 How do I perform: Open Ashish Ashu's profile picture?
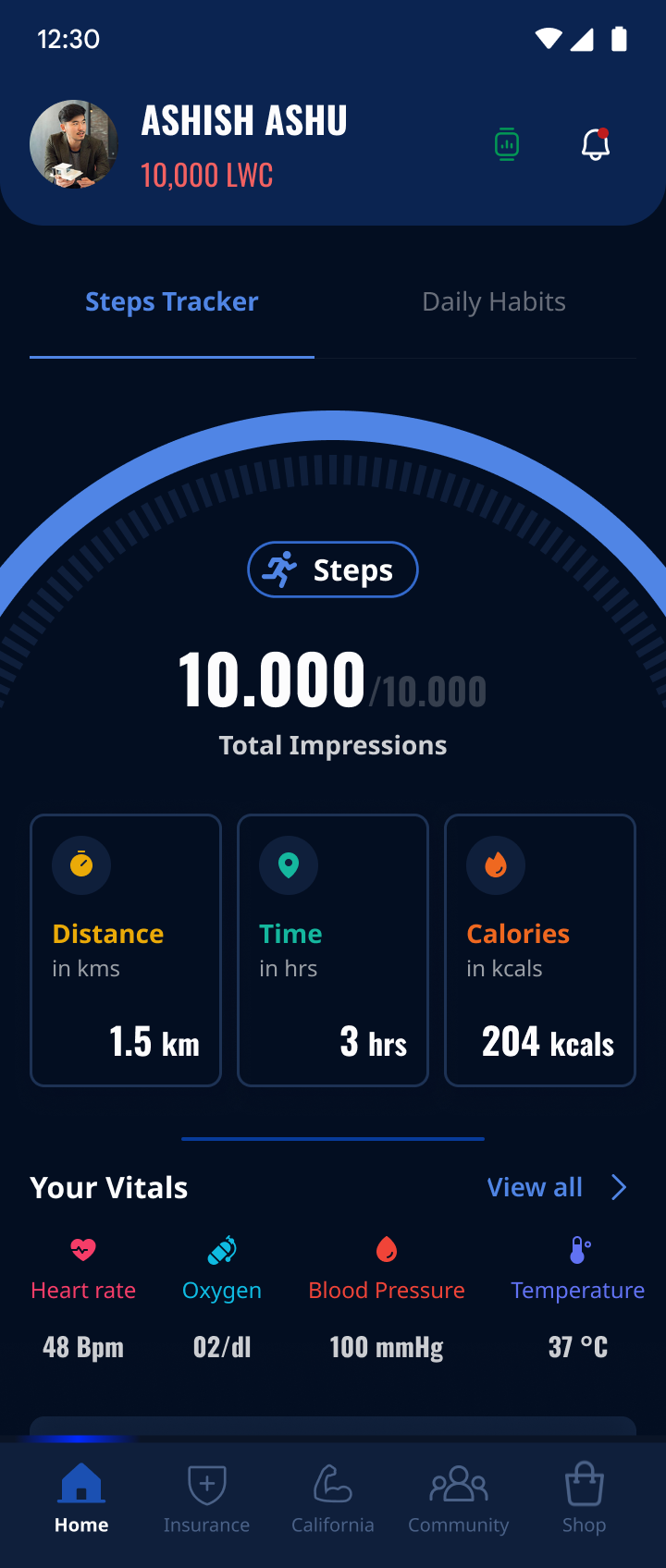click(x=74, y=145)
